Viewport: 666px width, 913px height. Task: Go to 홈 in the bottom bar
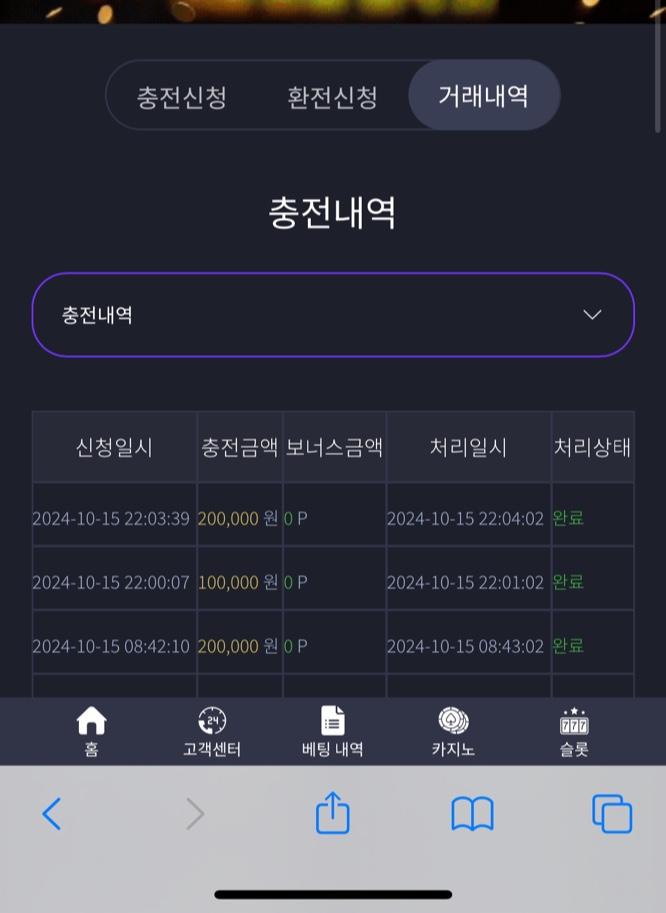point(91,731)
